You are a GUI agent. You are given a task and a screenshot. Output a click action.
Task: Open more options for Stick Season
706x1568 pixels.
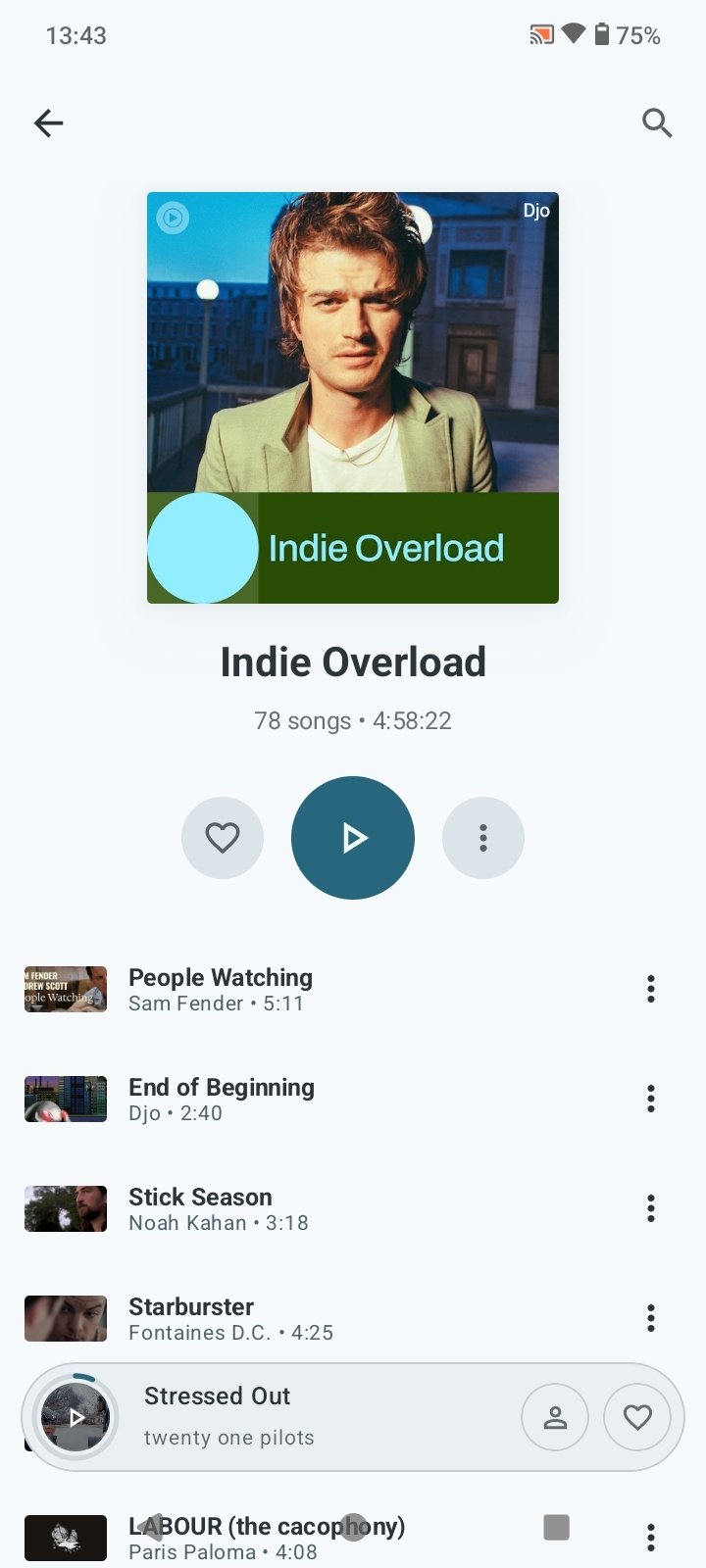(650, 1208)
